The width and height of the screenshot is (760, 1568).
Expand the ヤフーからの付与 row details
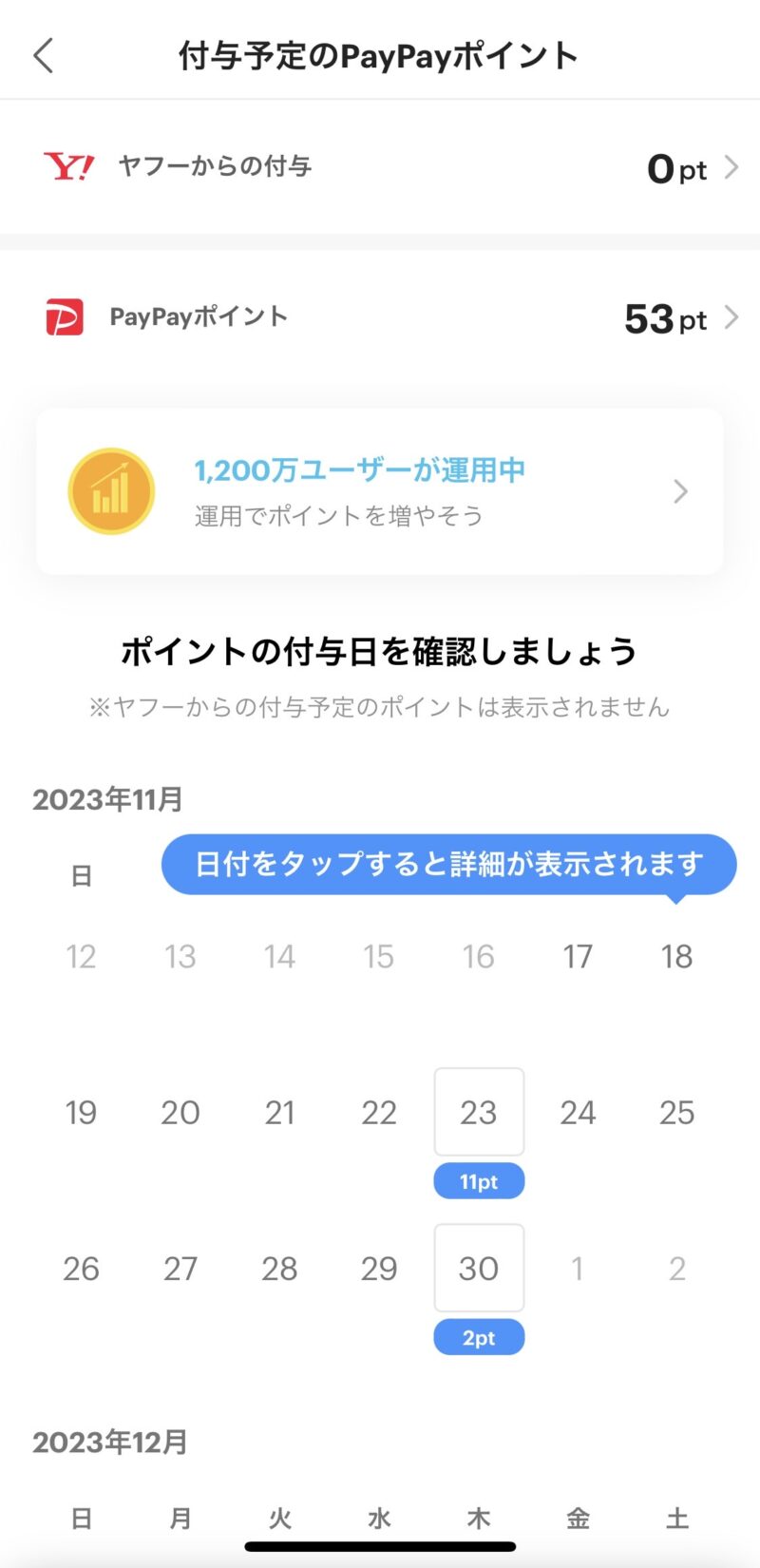[380, 165]
